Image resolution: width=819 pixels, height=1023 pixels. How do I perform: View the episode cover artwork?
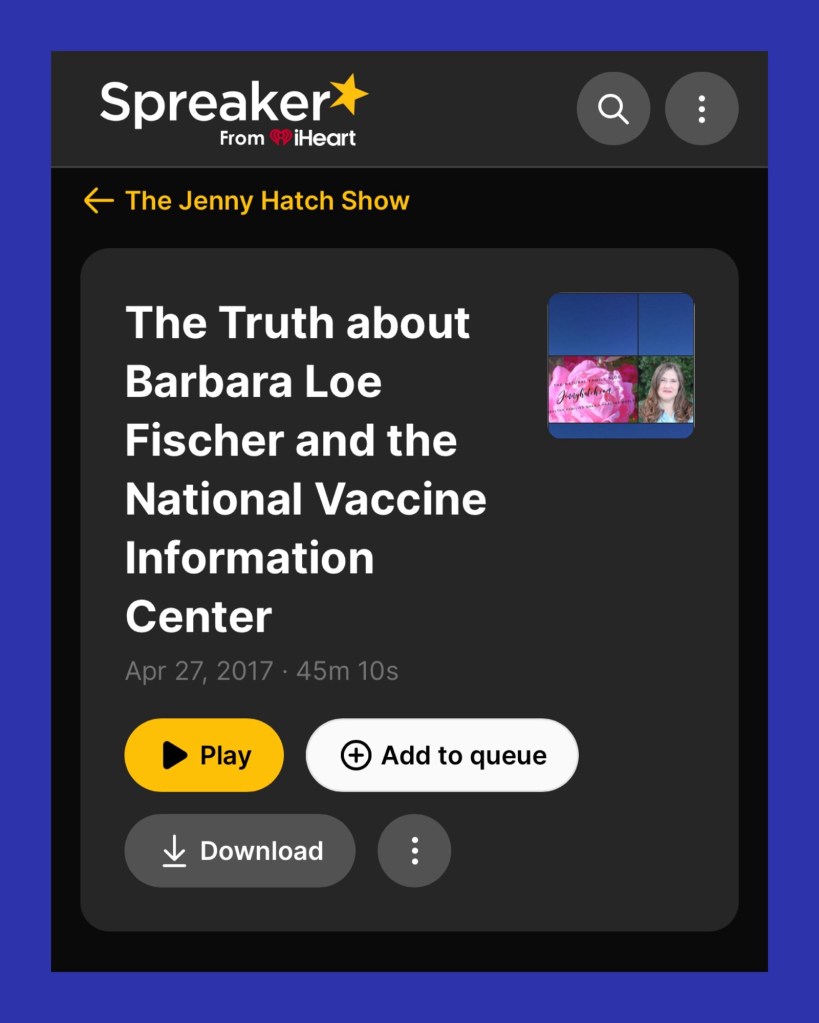[621, 365]
